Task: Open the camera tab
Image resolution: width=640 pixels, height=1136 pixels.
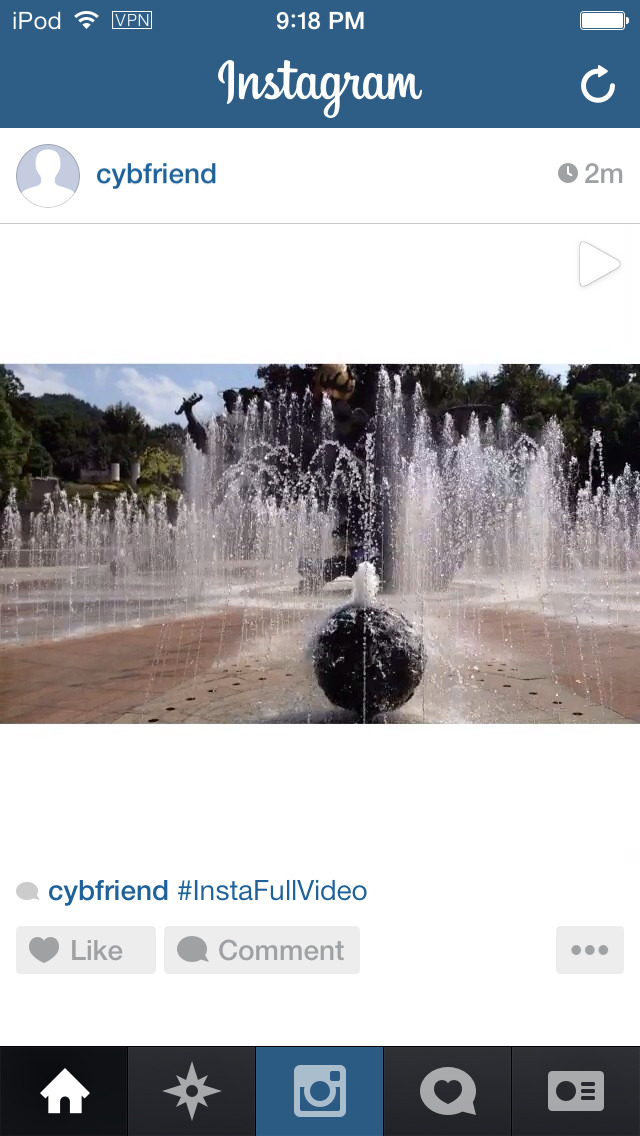Action: (x=320, y=1091)
